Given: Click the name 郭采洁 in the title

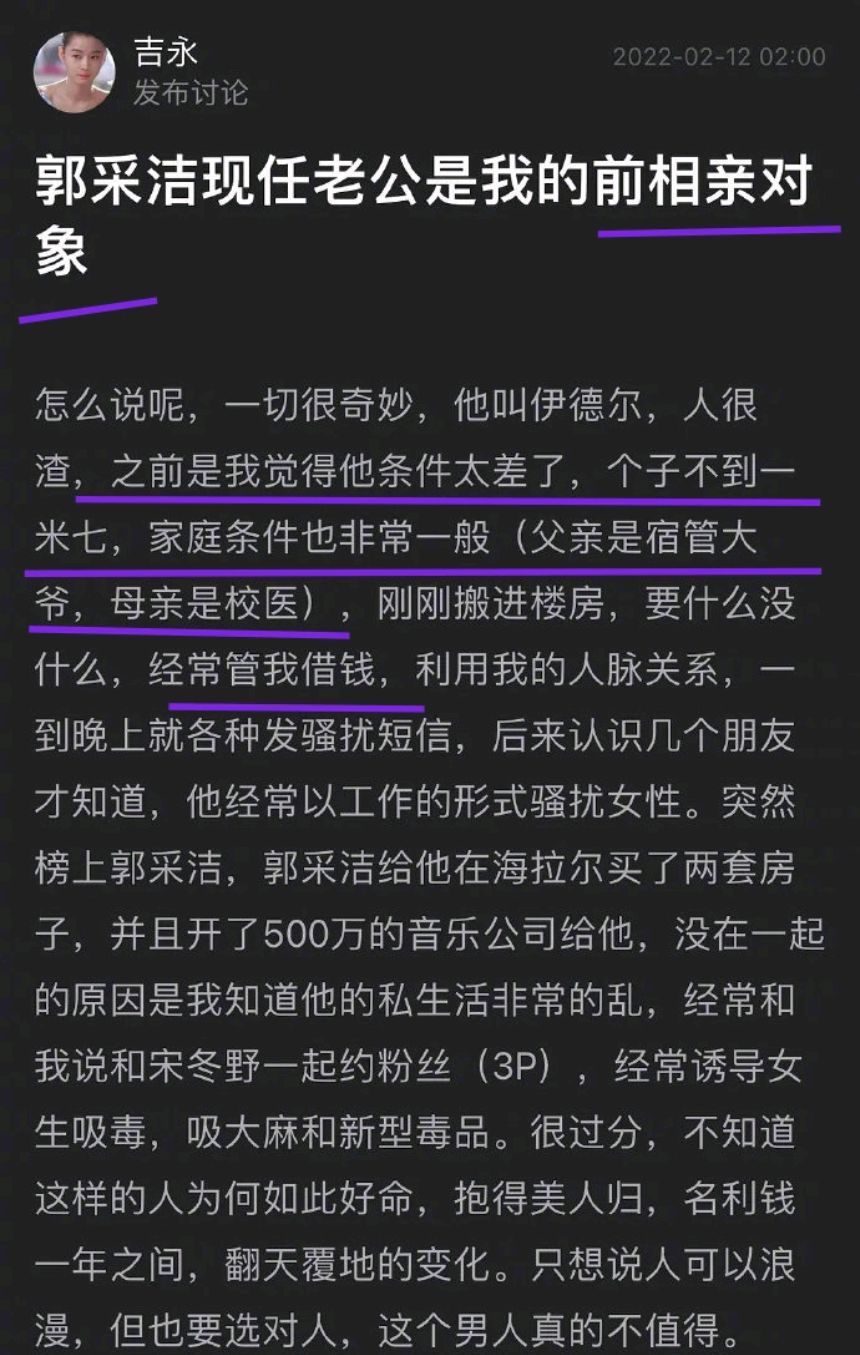Looking at the screenshot, I should [113, 187].
